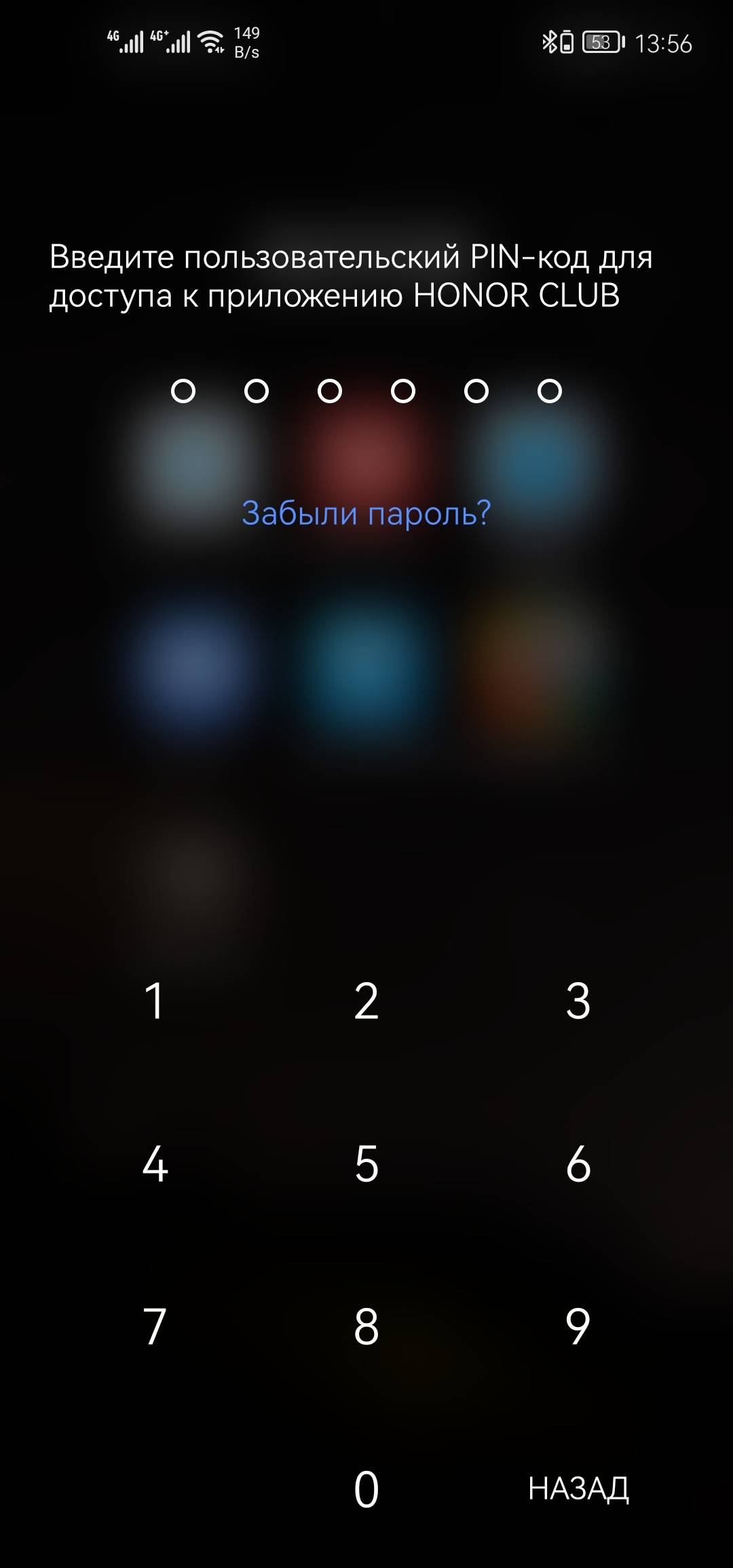Enter digit 8 on the PIN pad
The width and height of the screenshot is (733, 1568).
tap(366, 1327)
